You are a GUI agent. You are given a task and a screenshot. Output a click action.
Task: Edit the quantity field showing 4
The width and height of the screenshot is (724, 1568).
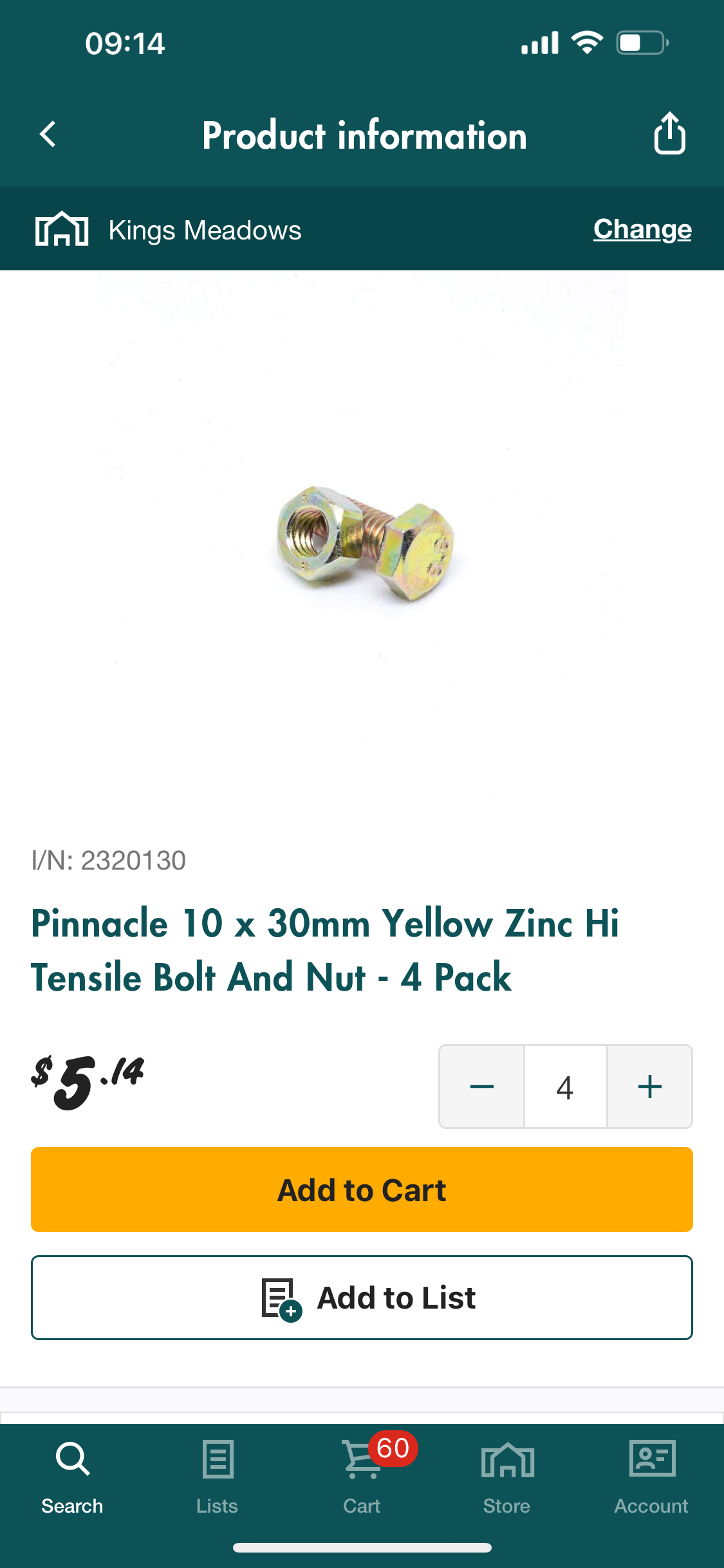[565, 1087]
